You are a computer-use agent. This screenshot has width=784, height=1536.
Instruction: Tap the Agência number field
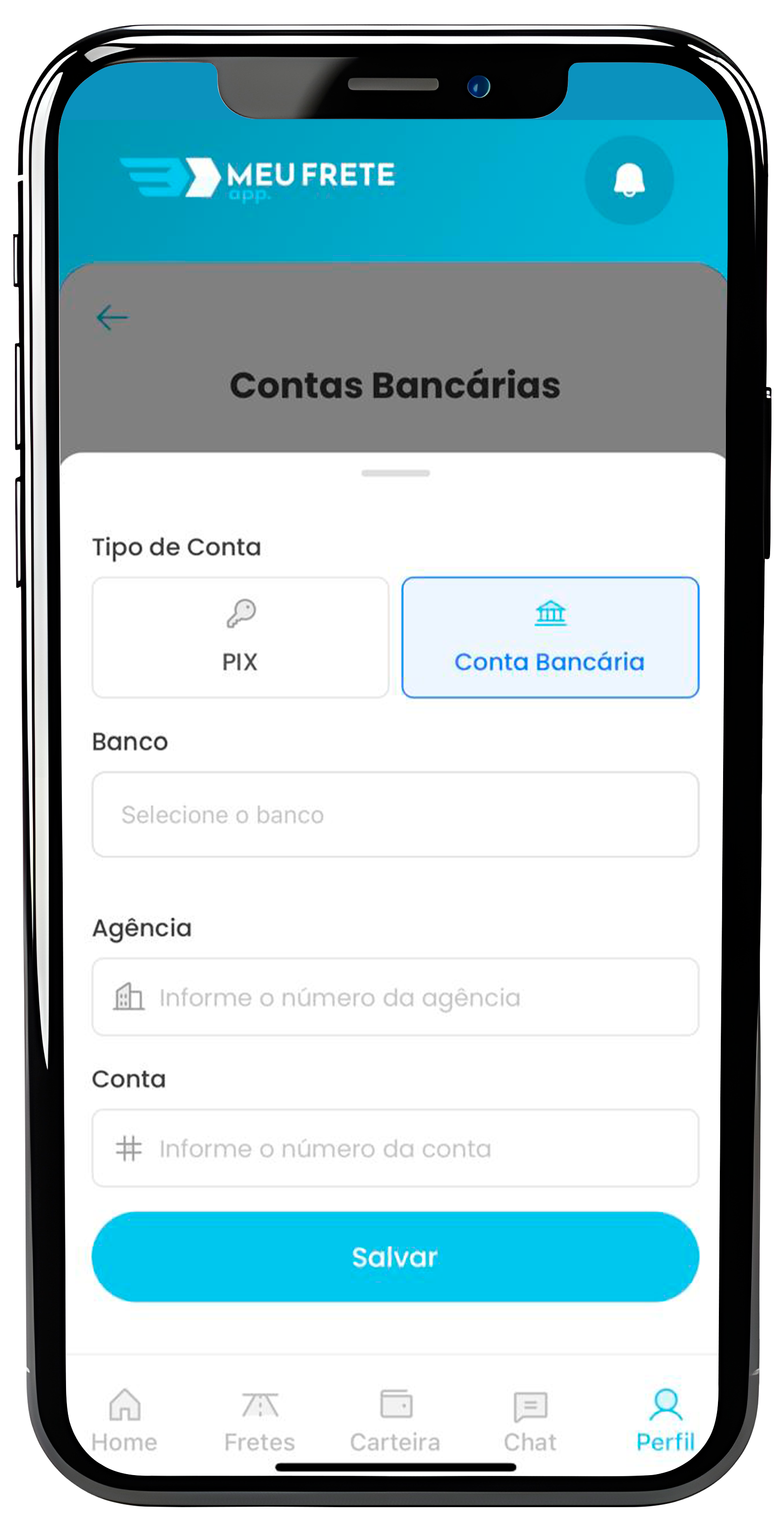[395, 997]
